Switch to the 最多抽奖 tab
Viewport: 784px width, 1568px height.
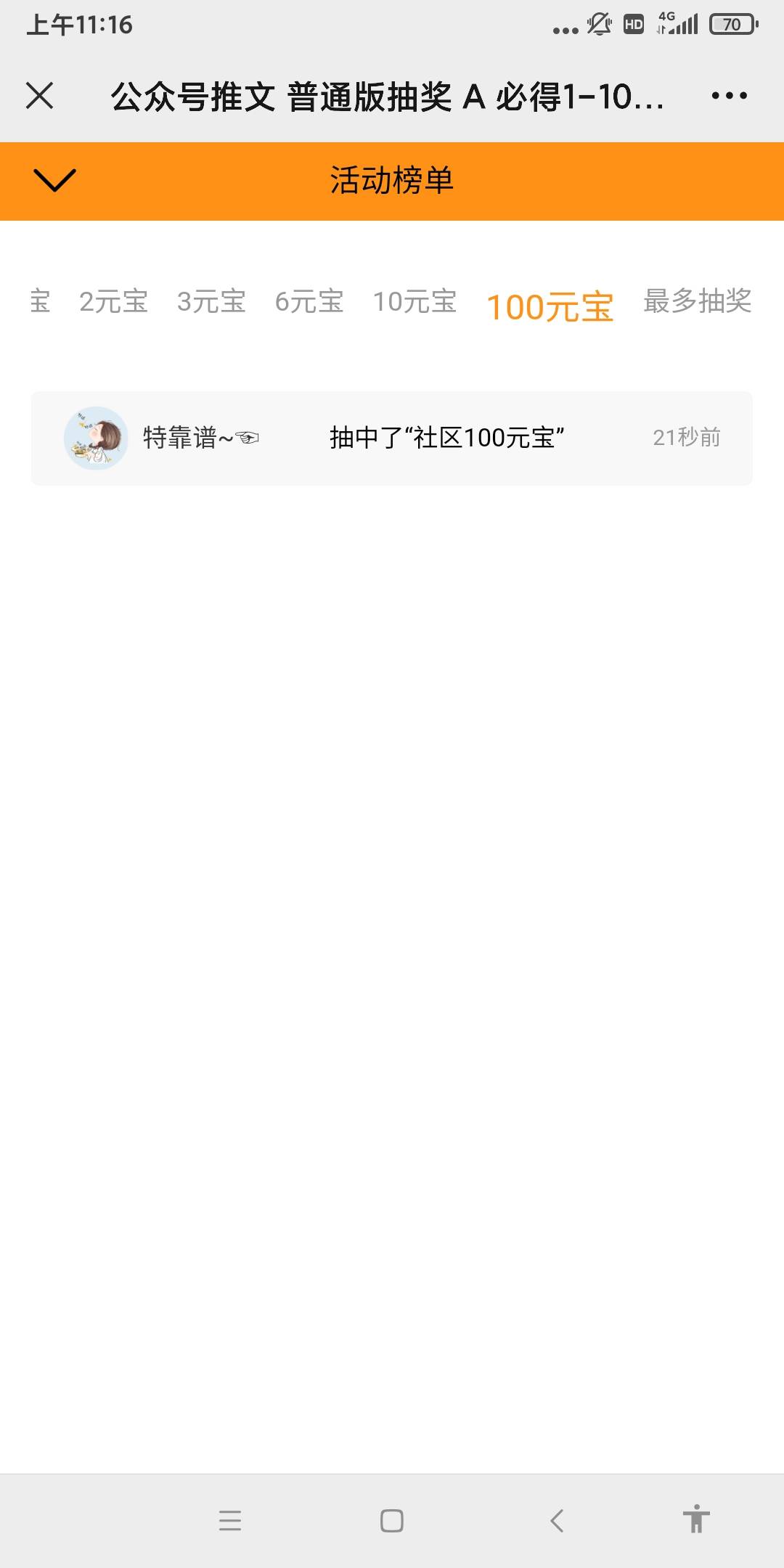(697, 302)
